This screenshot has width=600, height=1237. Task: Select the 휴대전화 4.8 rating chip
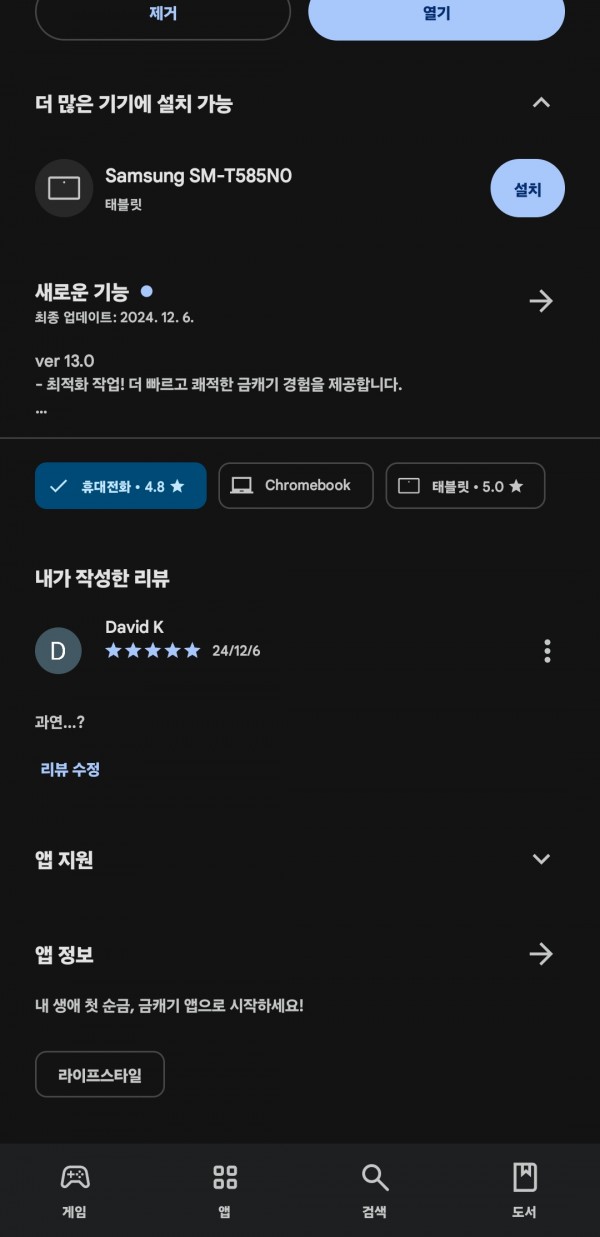click(121, 486)
